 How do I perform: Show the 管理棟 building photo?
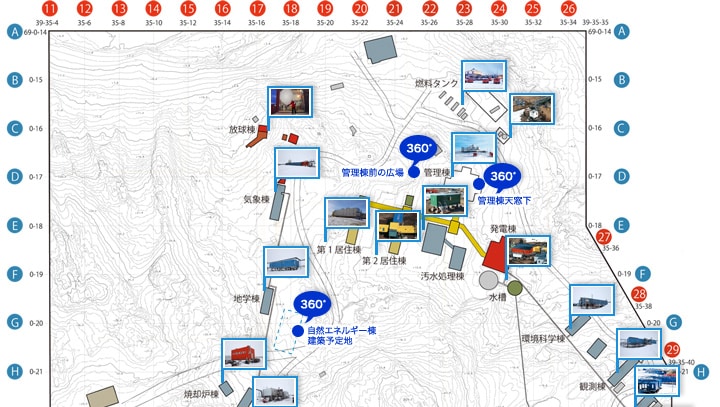[x=474, y=148]
